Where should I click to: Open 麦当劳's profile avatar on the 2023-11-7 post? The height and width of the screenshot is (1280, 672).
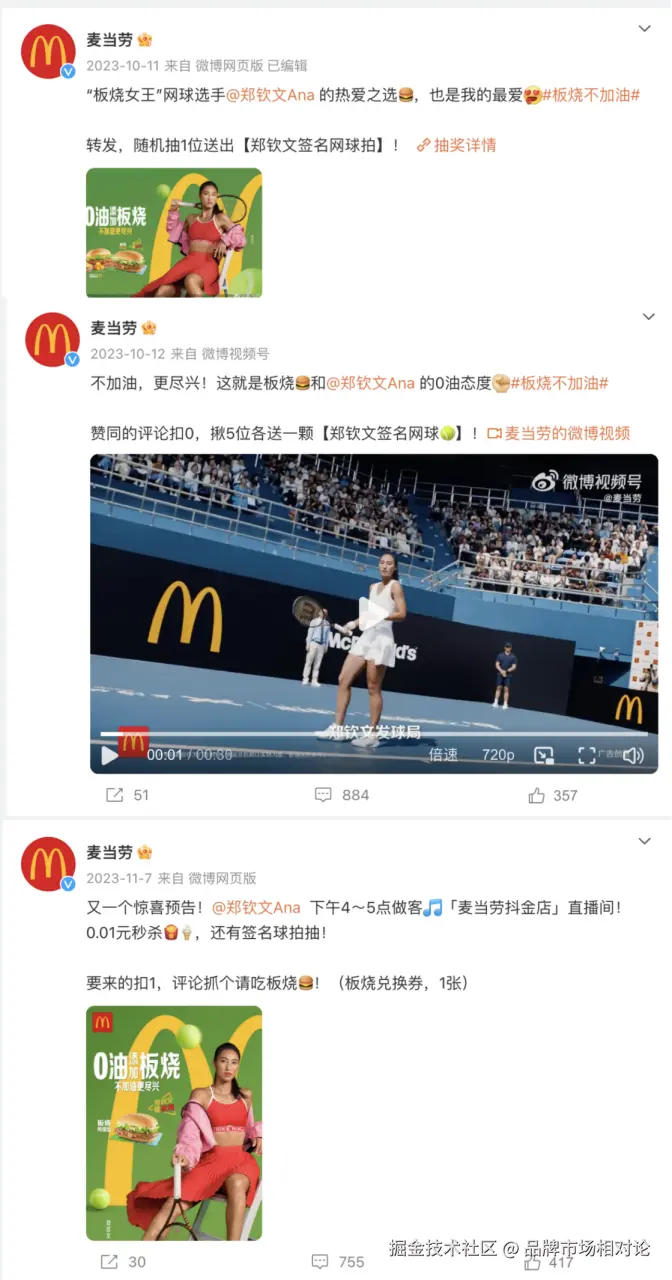pos(48,864)
